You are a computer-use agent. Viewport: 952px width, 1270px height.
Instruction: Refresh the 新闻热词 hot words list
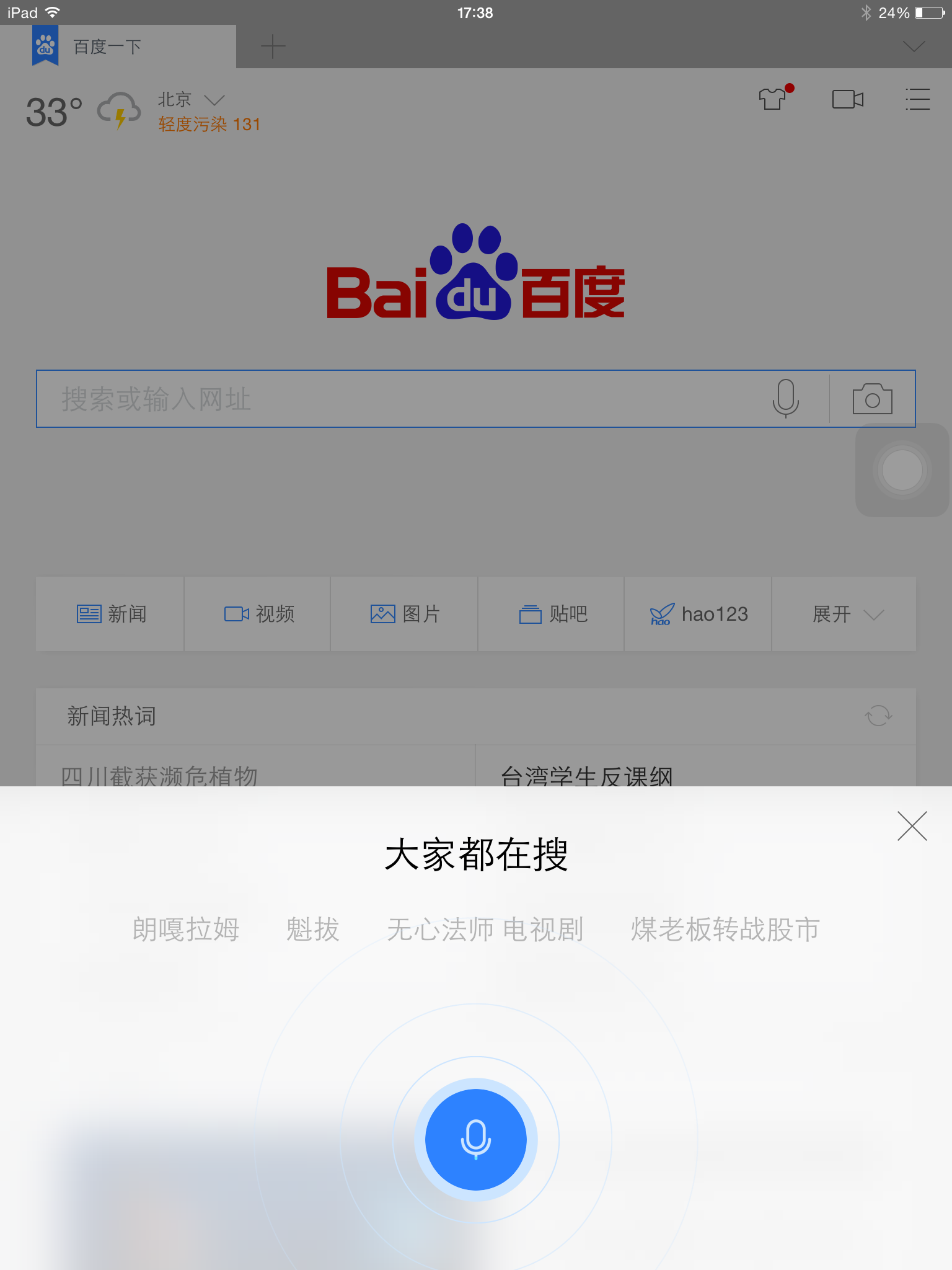[x=878, y=716]
